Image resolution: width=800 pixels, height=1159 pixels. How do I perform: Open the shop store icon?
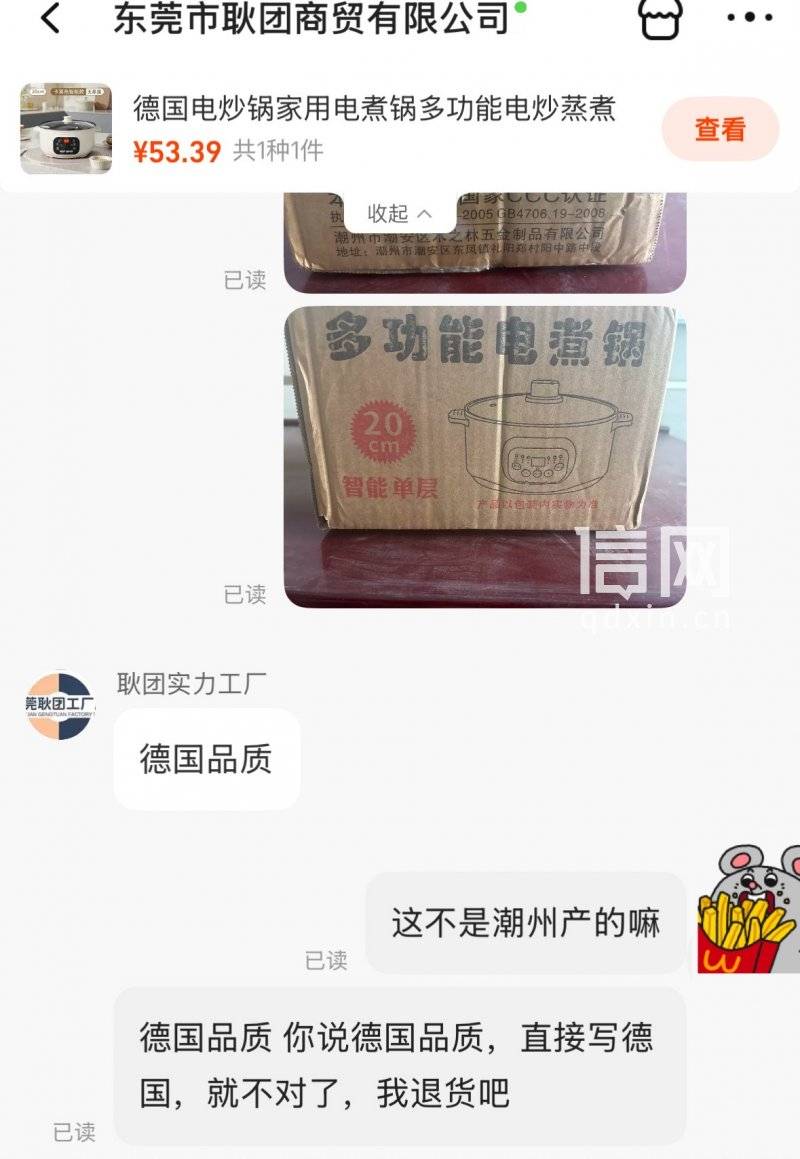(x=660, y=18)
